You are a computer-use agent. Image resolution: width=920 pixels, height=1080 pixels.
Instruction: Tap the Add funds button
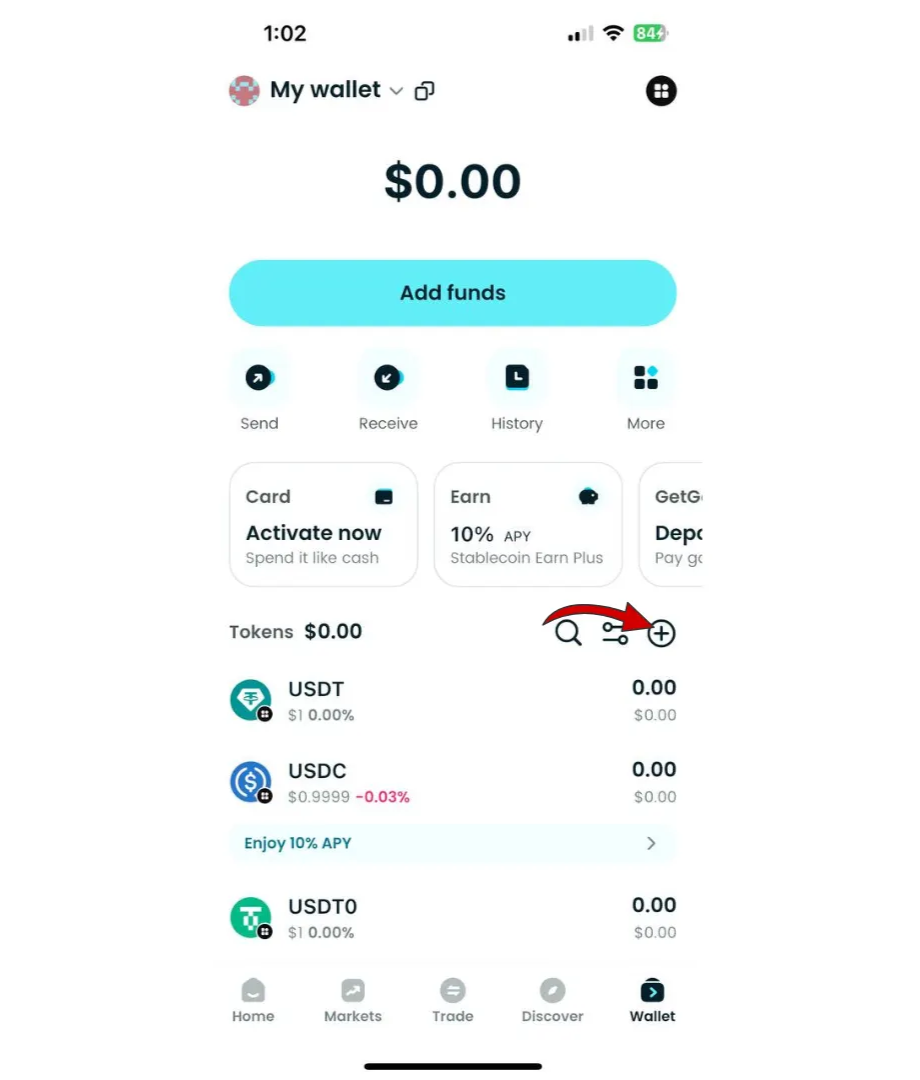pyautogui.click(x=452, y=293)
